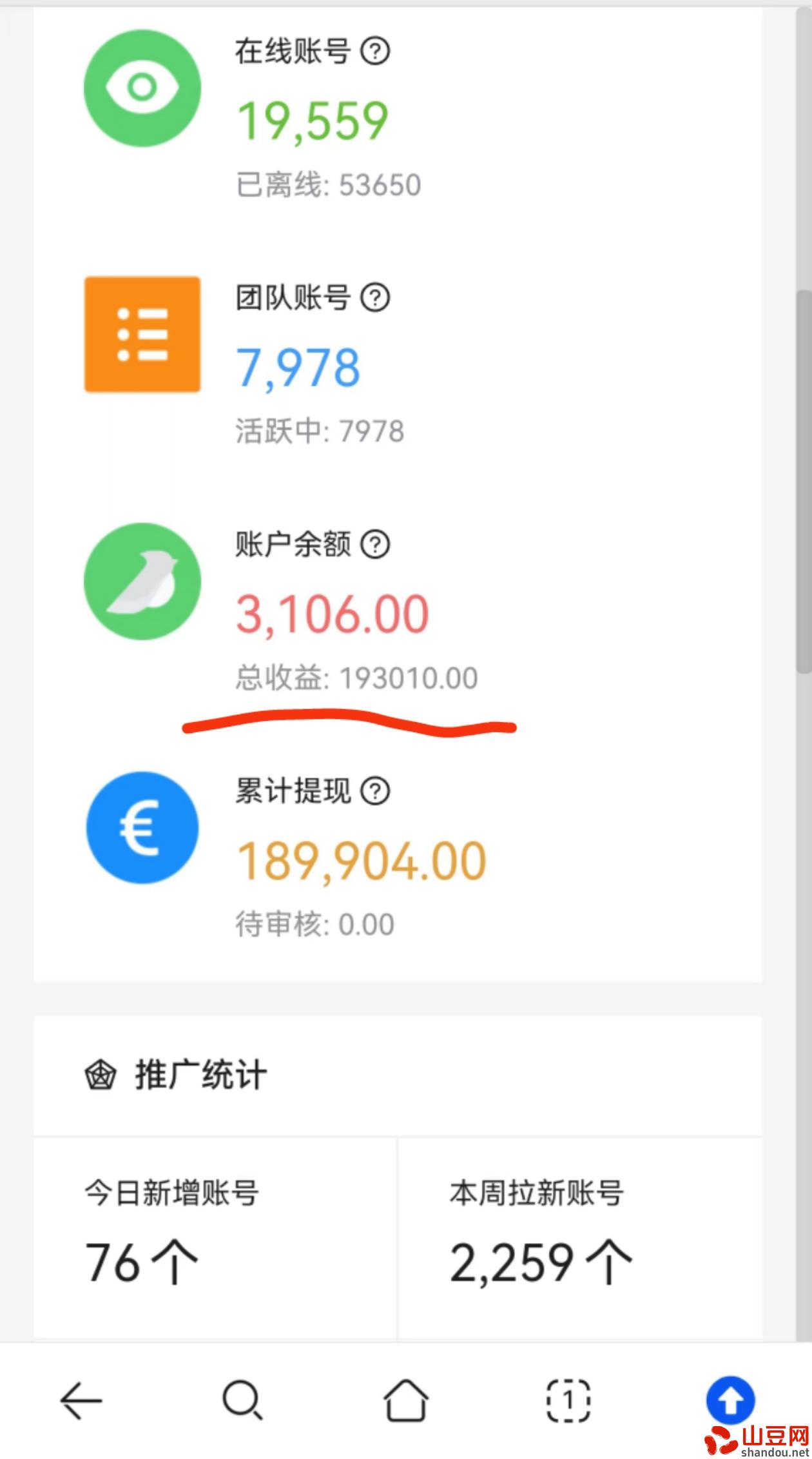The image size is (812, 1459).
Task: Go to the browser home page
Action: pyautogui.click(x=406, y=1400)
